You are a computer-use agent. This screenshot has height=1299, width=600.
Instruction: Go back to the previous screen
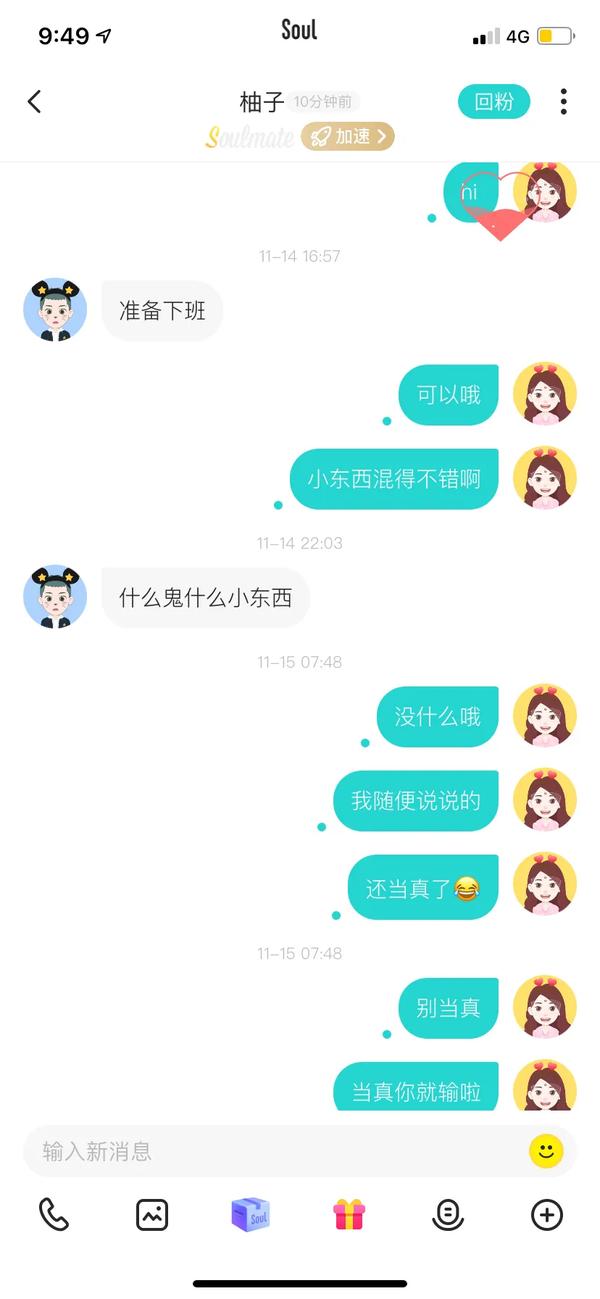click(x=35, y=101)
